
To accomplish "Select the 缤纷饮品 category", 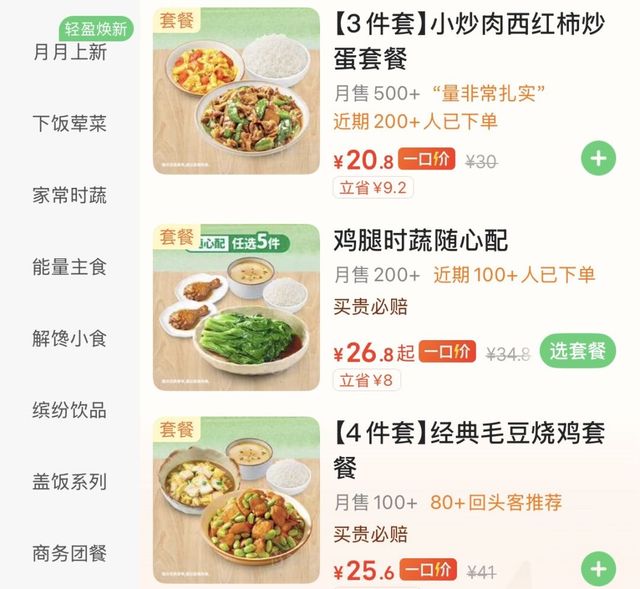I will [x=70, y=410].
